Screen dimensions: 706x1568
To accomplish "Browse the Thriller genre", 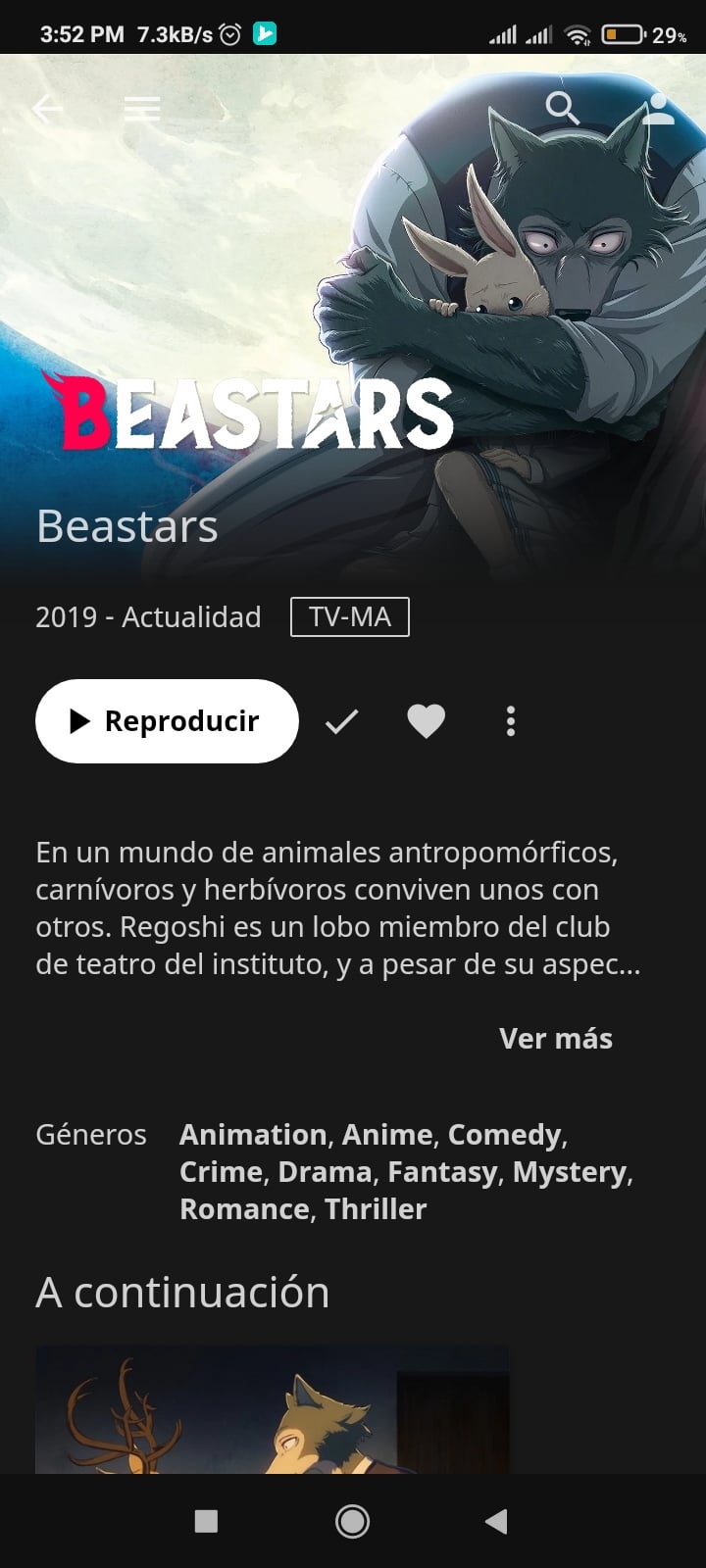I will click(376, 1209).
